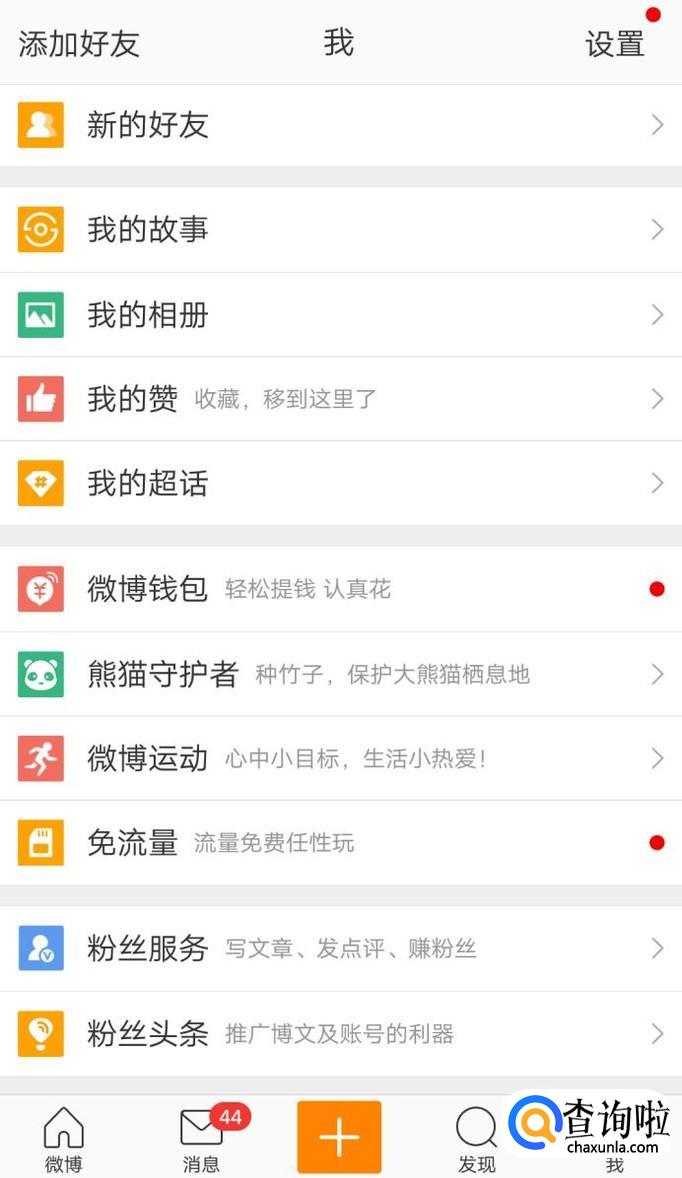Open the 新的好友 row
Screen dimensions: 682x1178
tap(340, 125)
